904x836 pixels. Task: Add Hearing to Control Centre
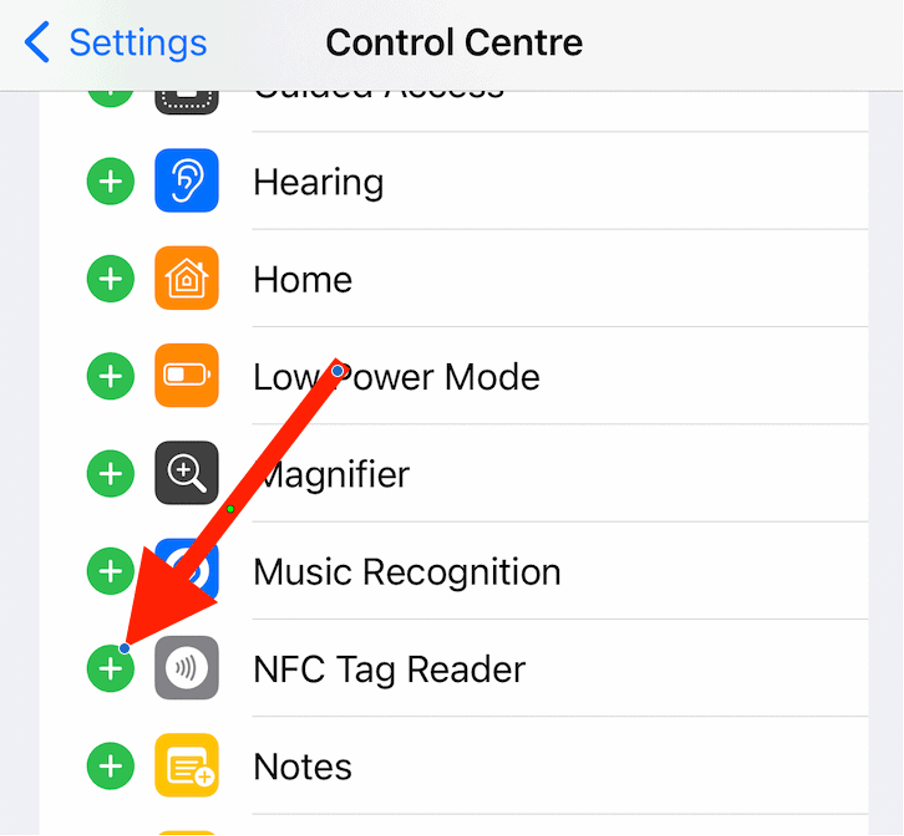(x=110, y=182)
